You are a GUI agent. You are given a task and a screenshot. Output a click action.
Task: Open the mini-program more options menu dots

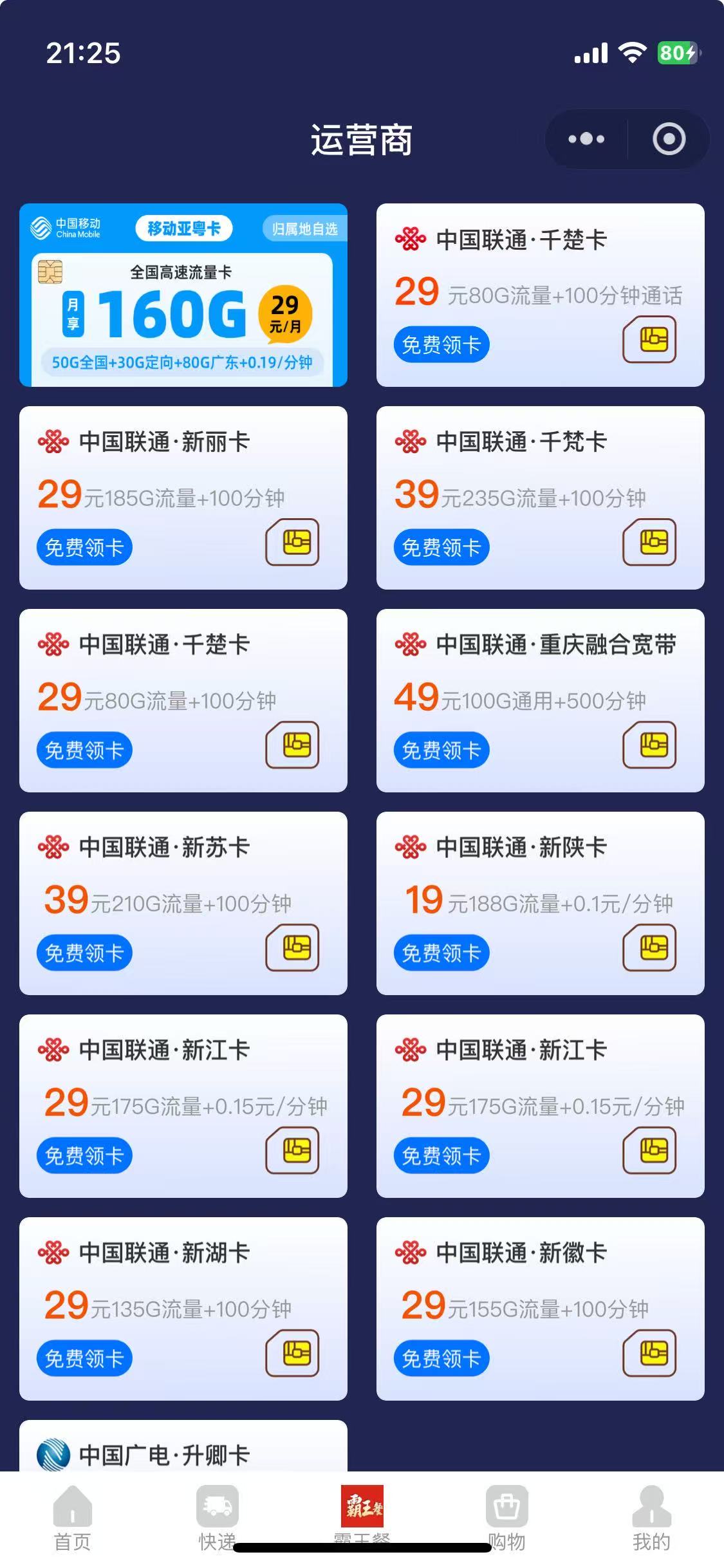coord(586,139)
